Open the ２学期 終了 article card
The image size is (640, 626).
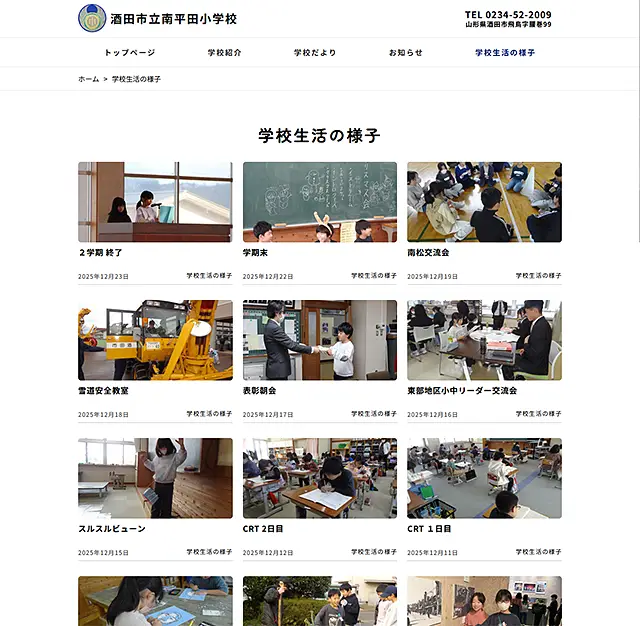coord(155,203)
